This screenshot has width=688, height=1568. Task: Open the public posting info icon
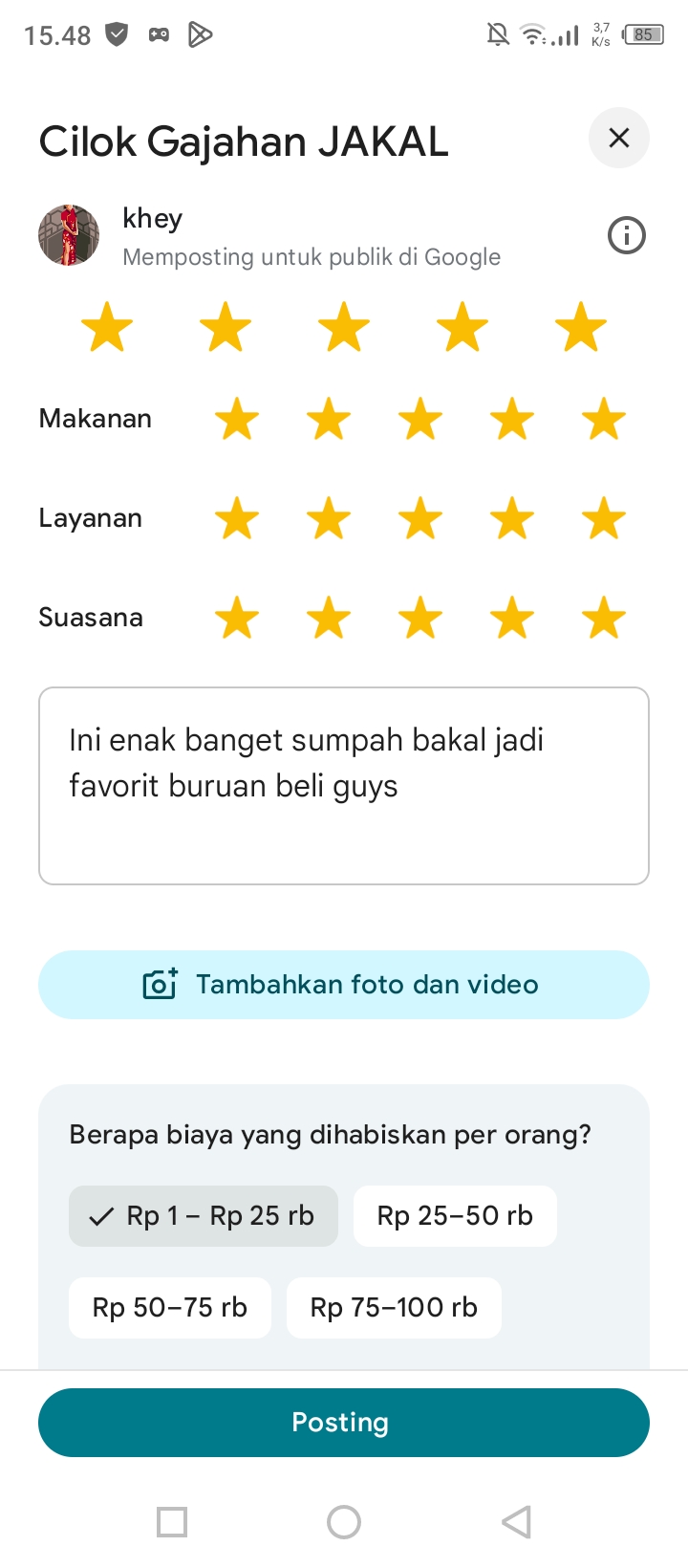pyautogui.click(x=627, y=235)
